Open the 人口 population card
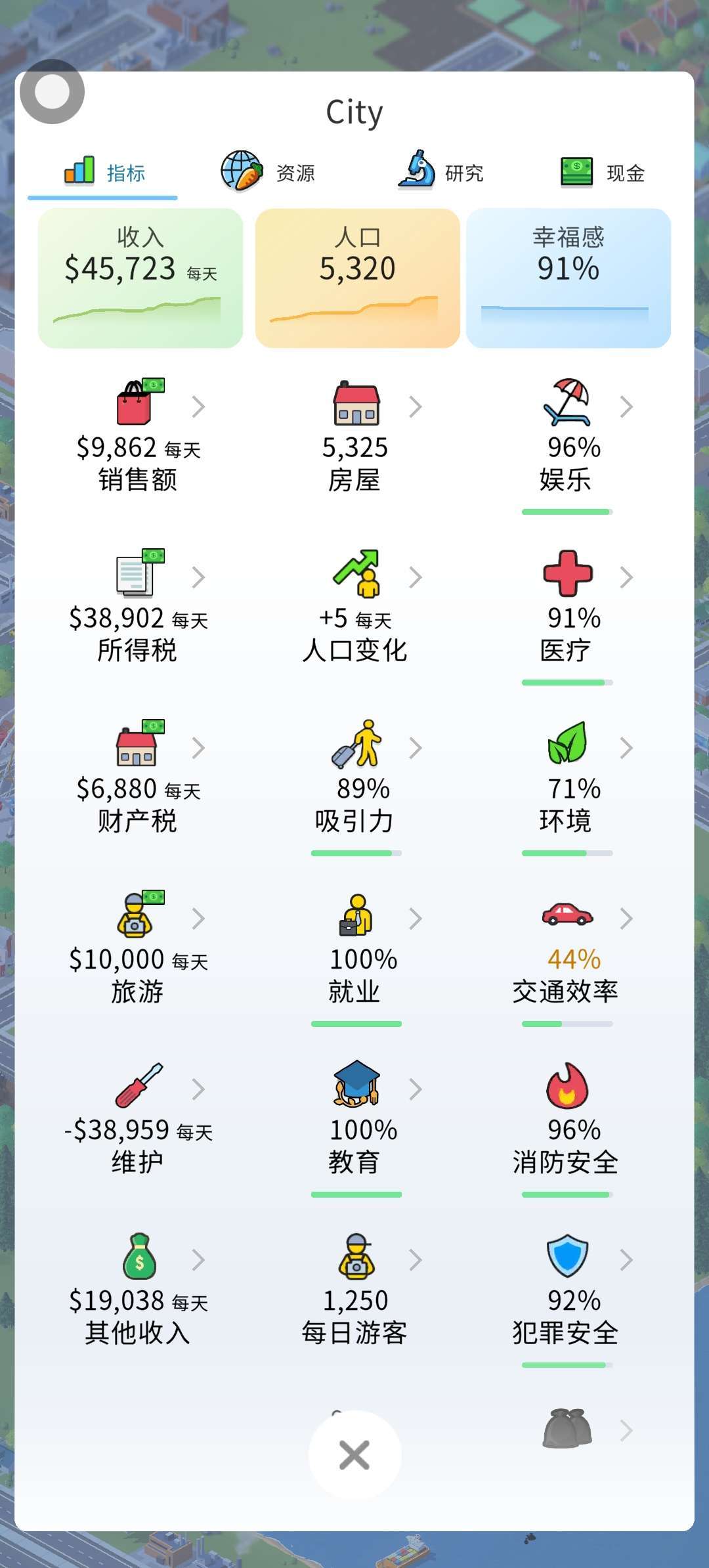 pos(357,278)
